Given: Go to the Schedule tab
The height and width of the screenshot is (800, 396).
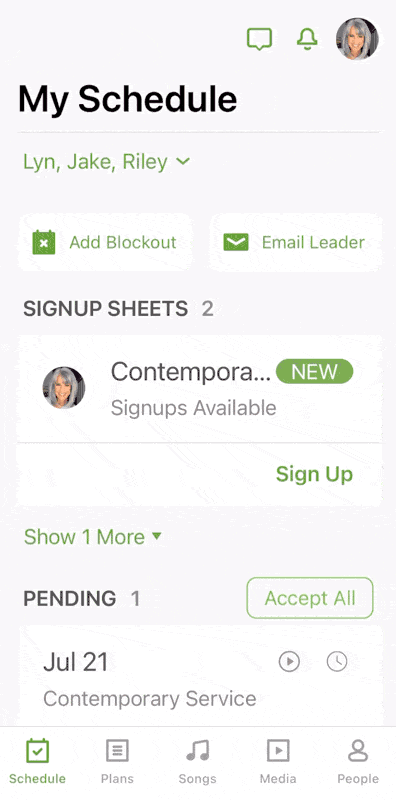Looking at the screenshot, I should [37, 761].
